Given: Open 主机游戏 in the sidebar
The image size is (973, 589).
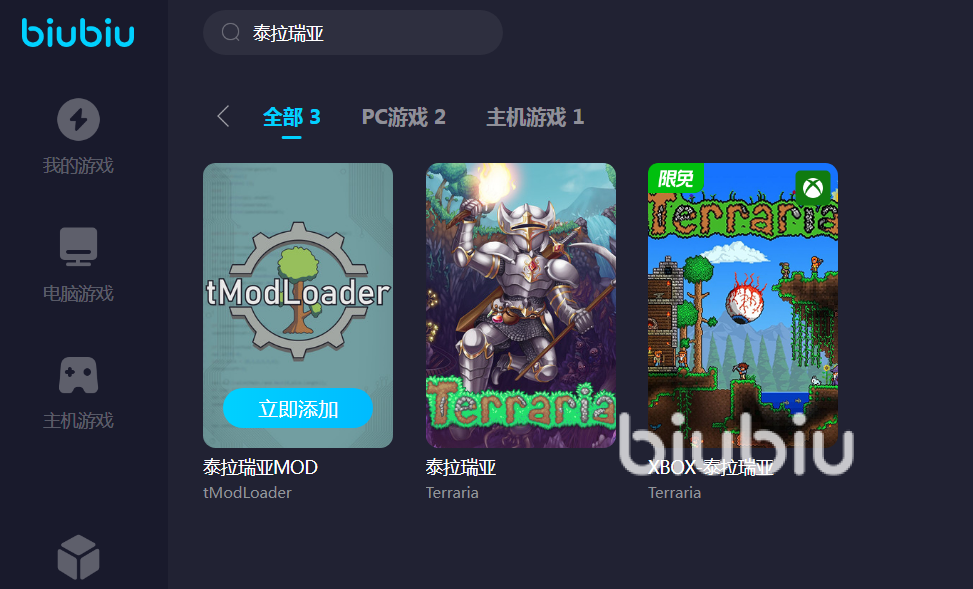Looking at the screenshot, I should pyautogui.click(x=78, y=391).
